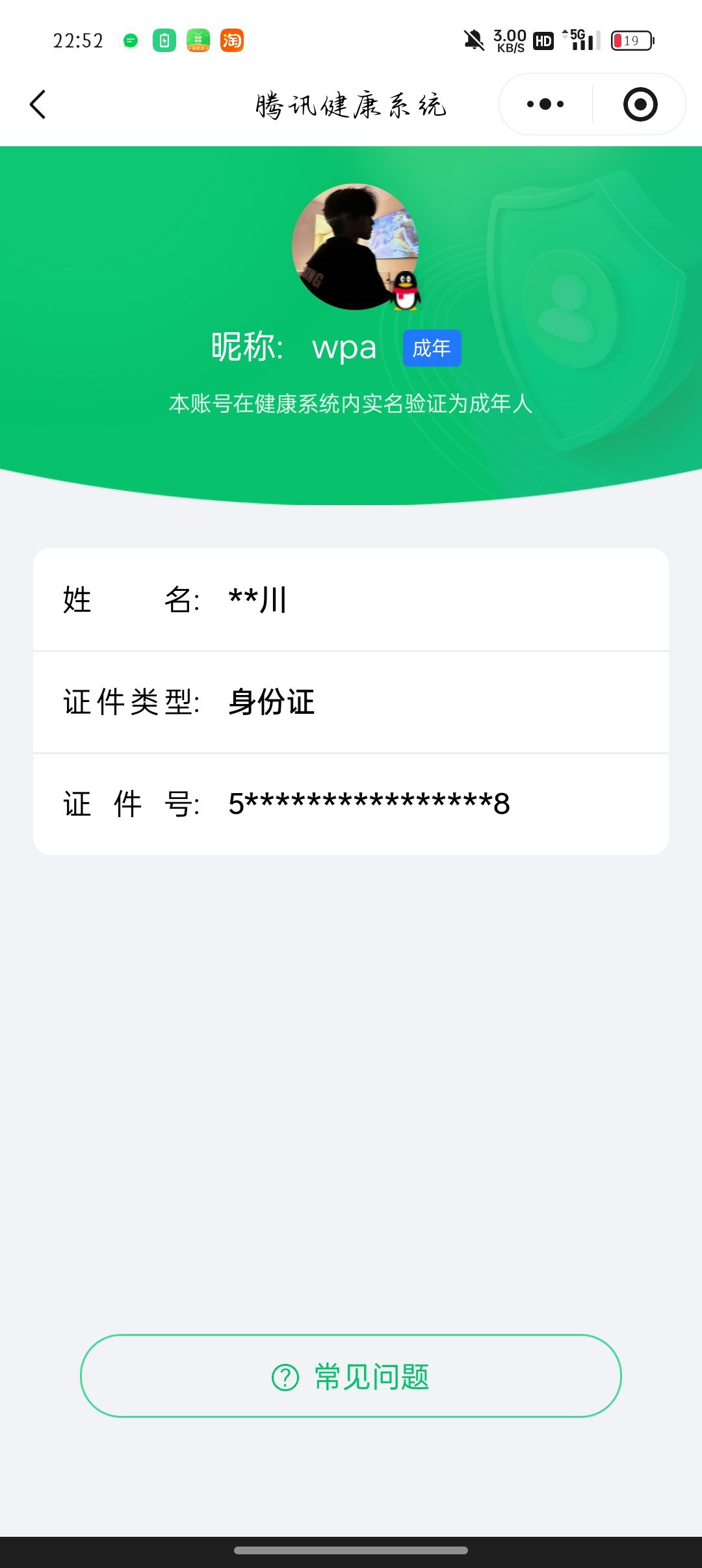Tap the QQ penguin icon on avatar
The image size is (702, 1568).
pos(406,291)
